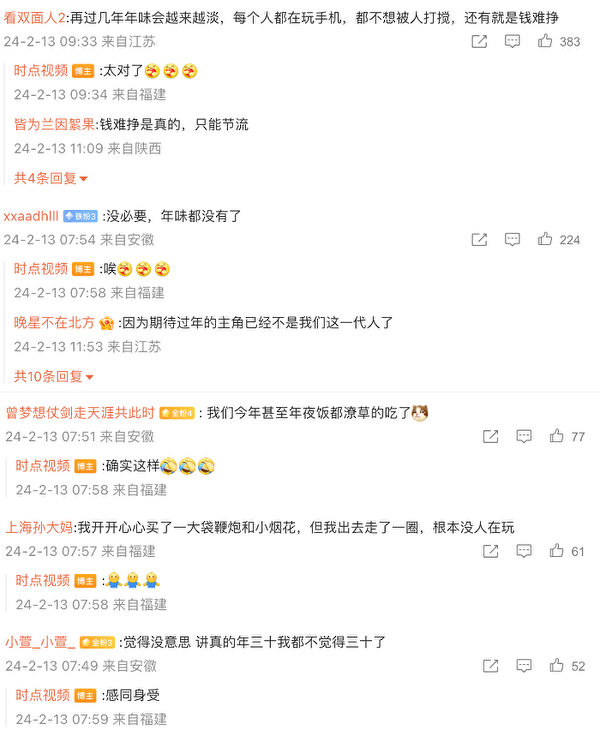Like 看双面人2's comment
The height and width of the screenshot is (730, 600).
point(545,41)
